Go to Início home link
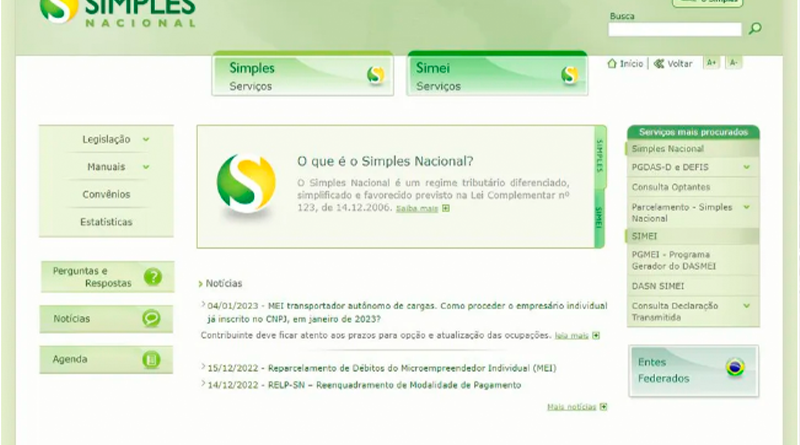This screenshot has width=800, height=445. click(x=626, y=63)
